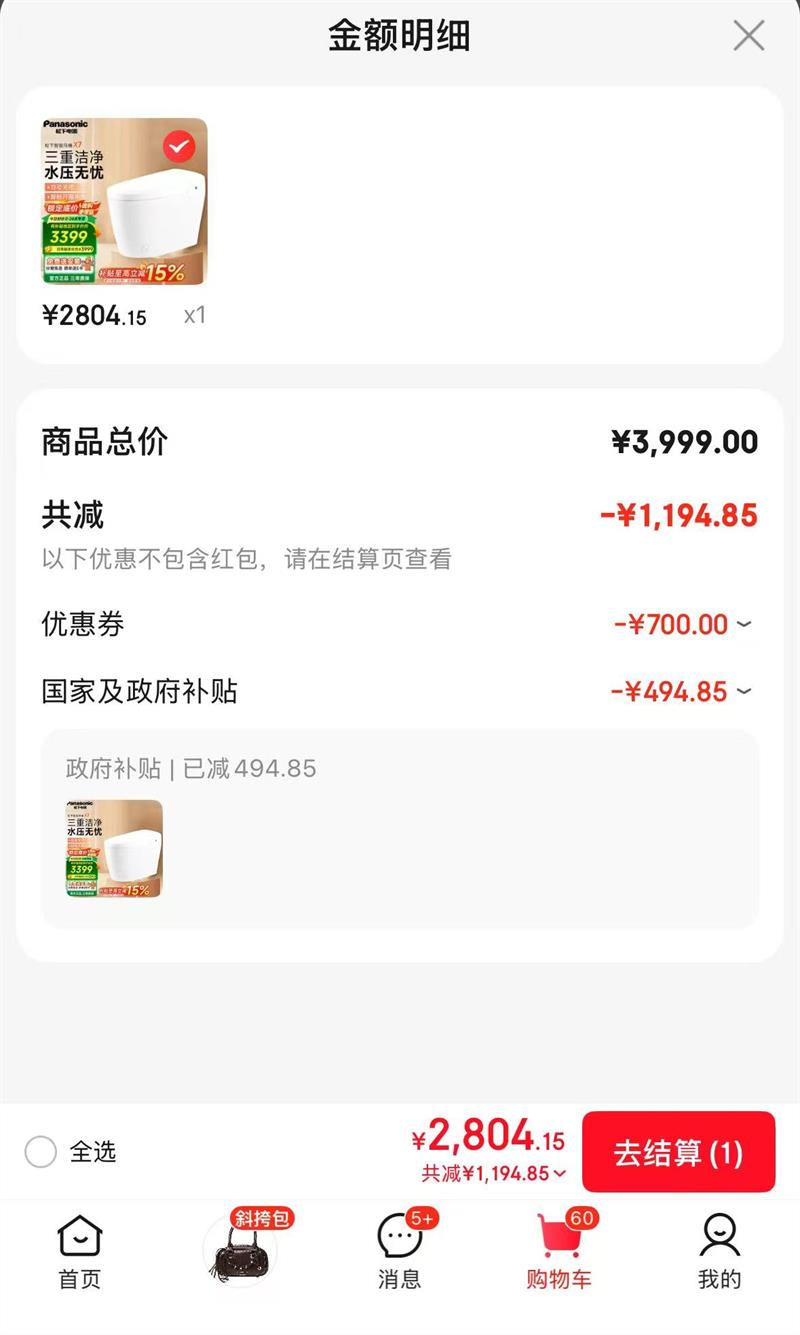Open the 斜挎包 recommendation tab

coord(240,1250)
